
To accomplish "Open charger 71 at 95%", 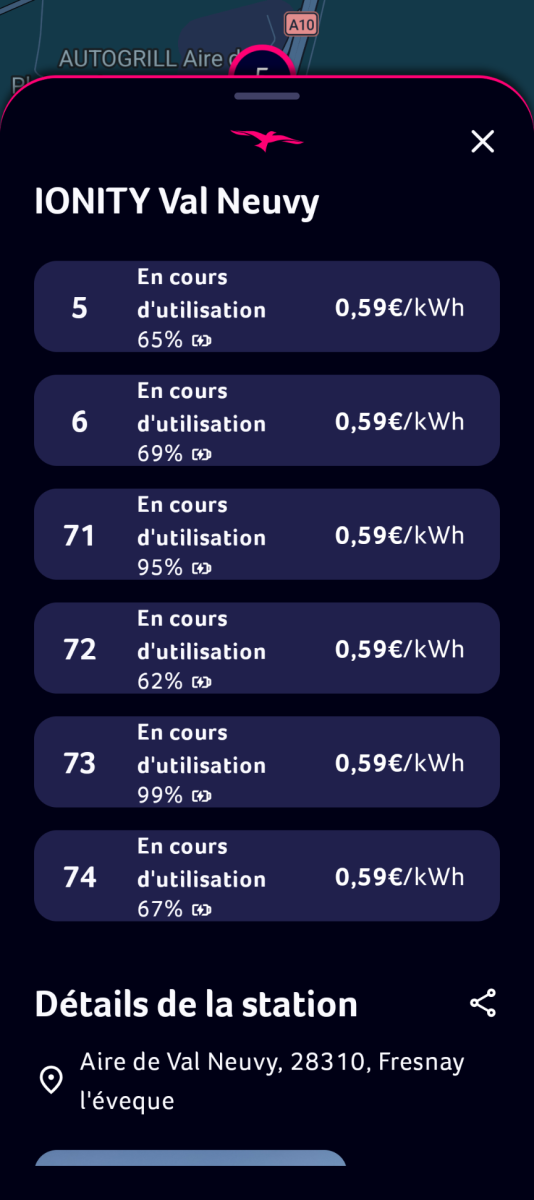I will [267, 535].
